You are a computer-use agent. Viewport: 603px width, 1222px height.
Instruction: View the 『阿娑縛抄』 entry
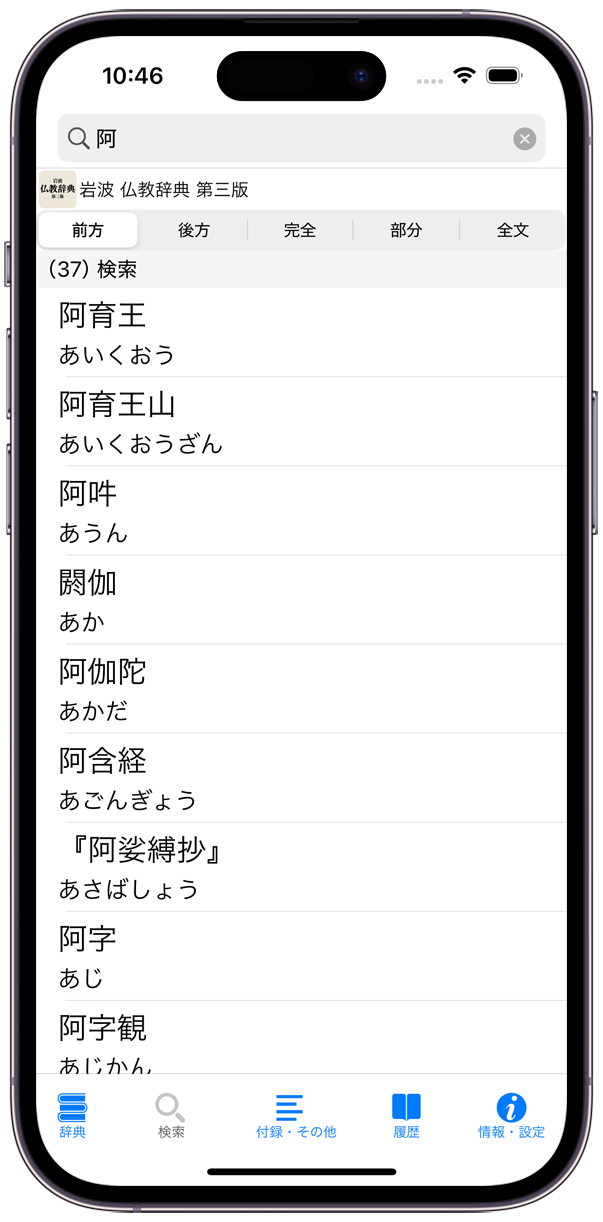[300, 867]
